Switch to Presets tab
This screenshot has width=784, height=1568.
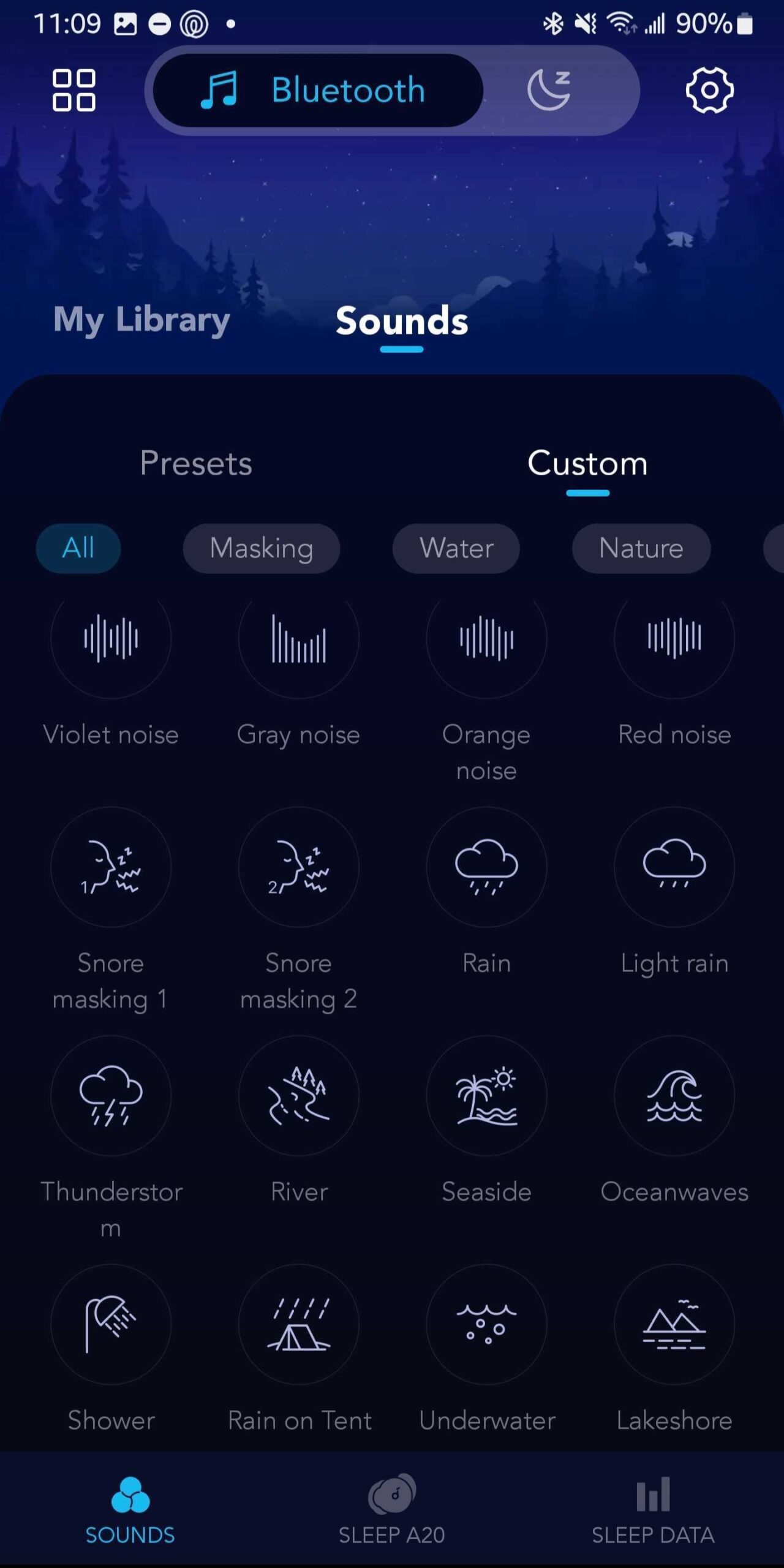pos(196,463)
